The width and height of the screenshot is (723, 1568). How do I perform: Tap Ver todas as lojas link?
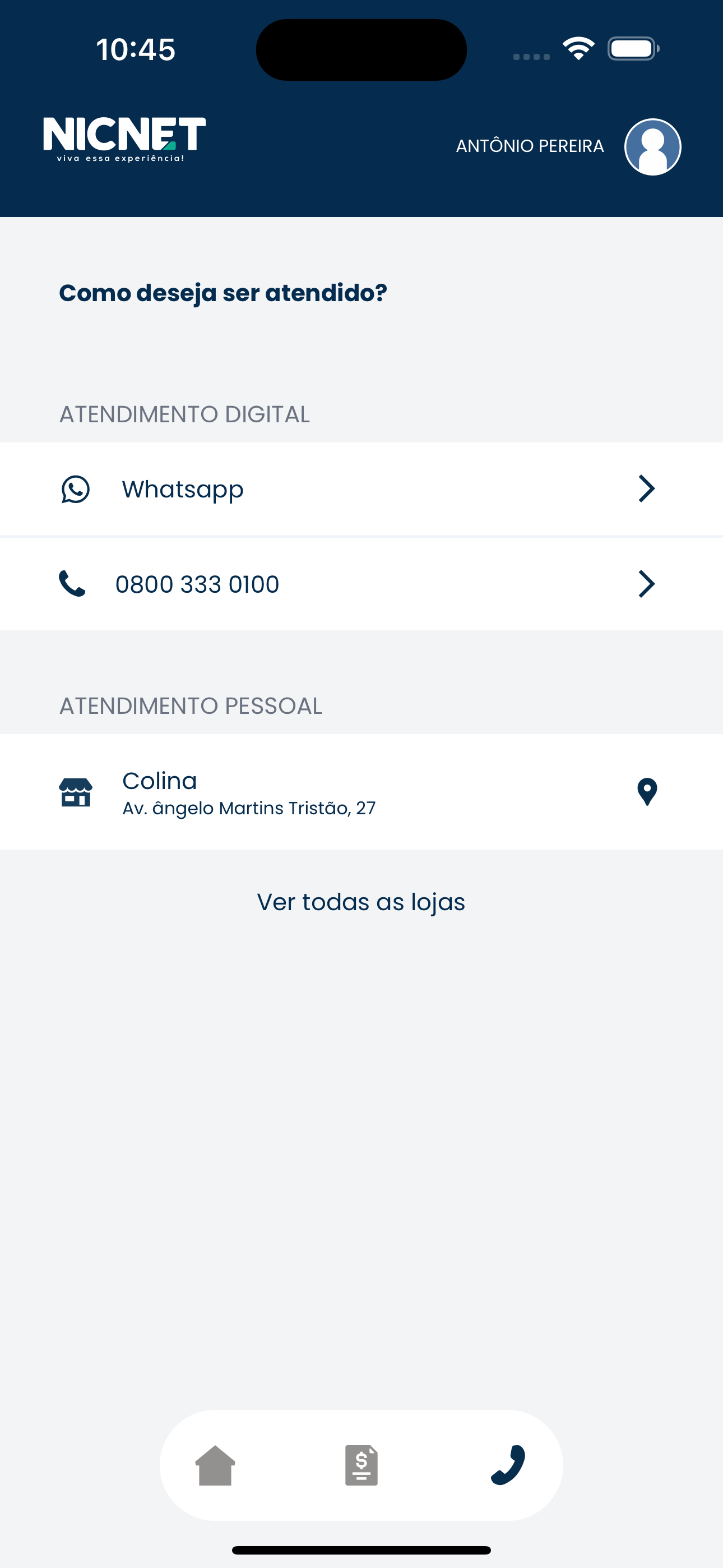[361, 902]
